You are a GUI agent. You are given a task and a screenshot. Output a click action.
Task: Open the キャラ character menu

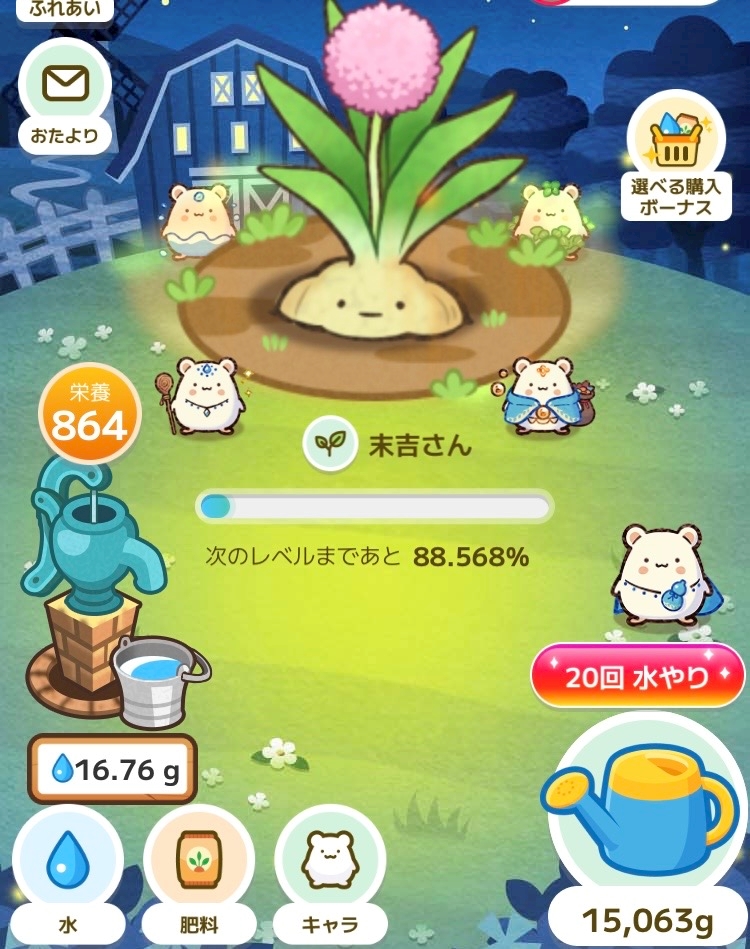coord(330,862)
